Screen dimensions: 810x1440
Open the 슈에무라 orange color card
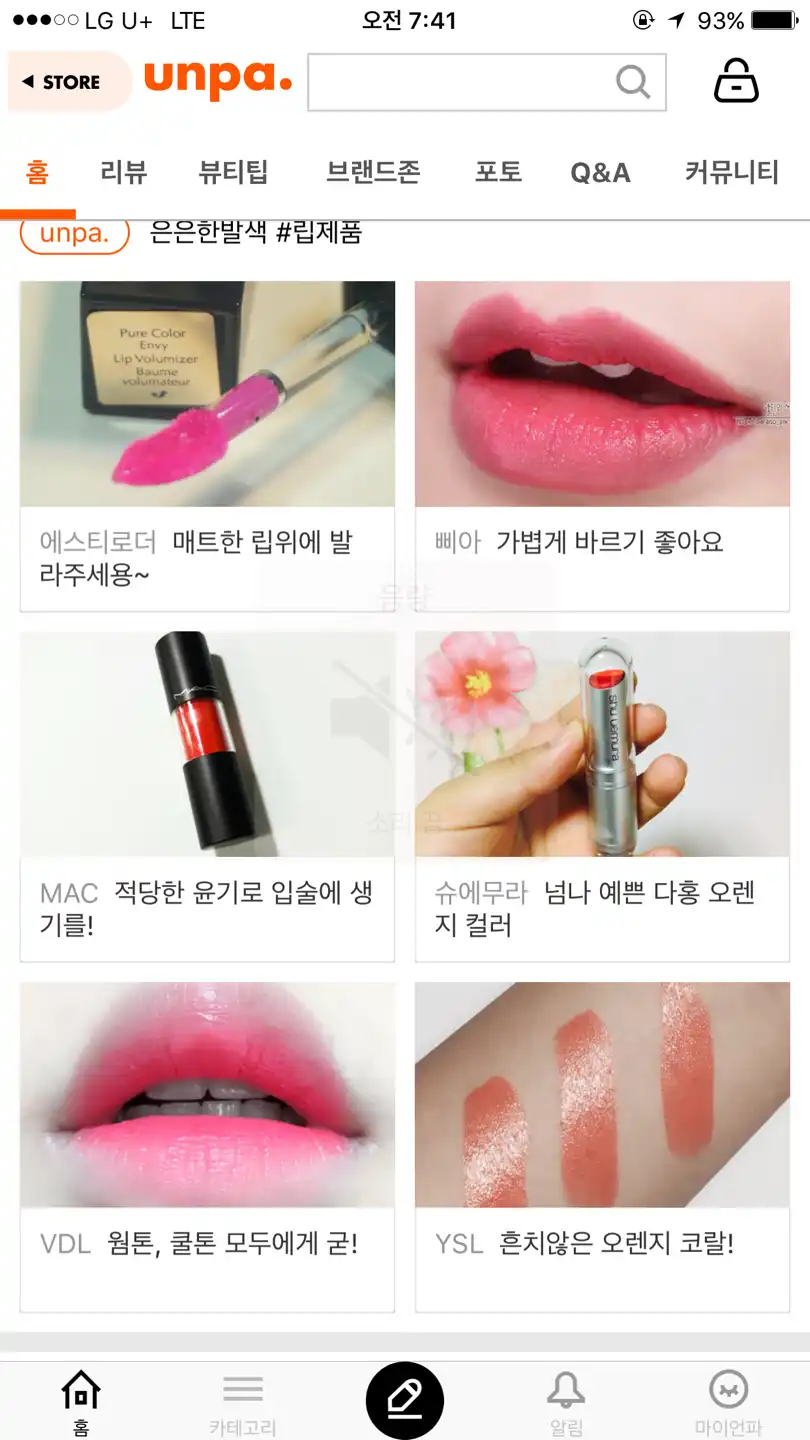click(x=602, y=795)
